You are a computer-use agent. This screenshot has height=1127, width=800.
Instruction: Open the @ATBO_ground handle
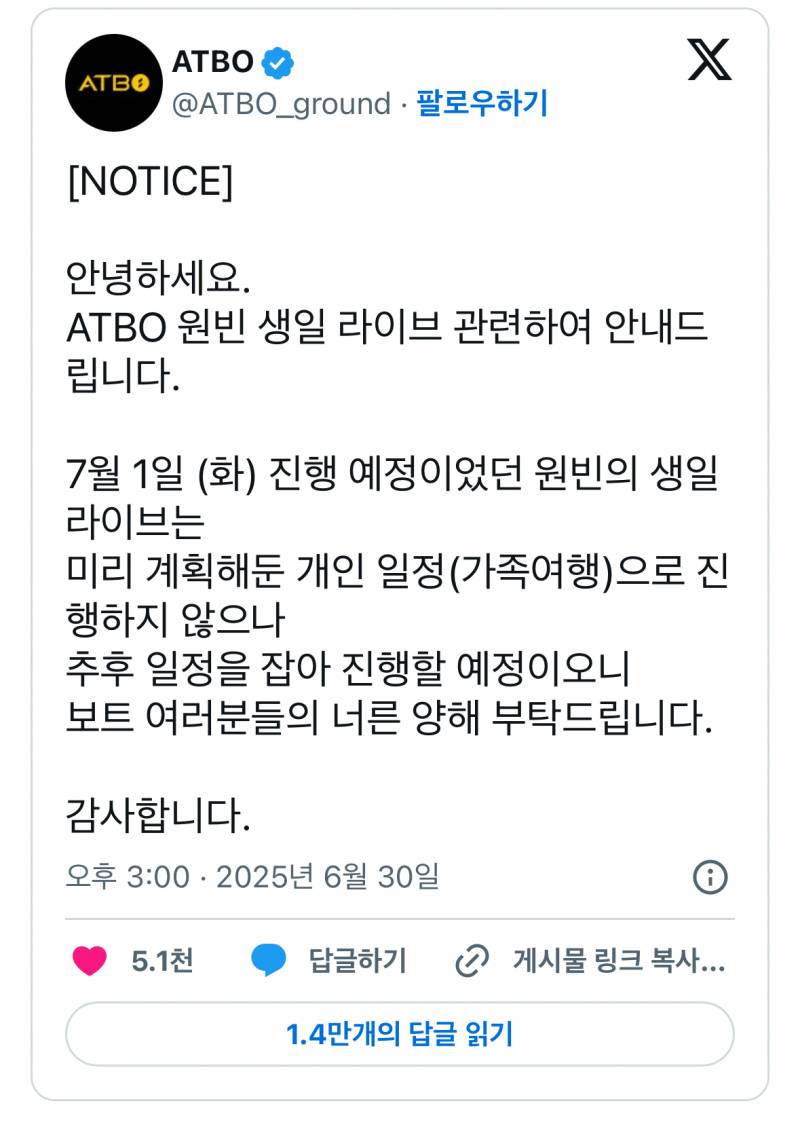(281, 103)
